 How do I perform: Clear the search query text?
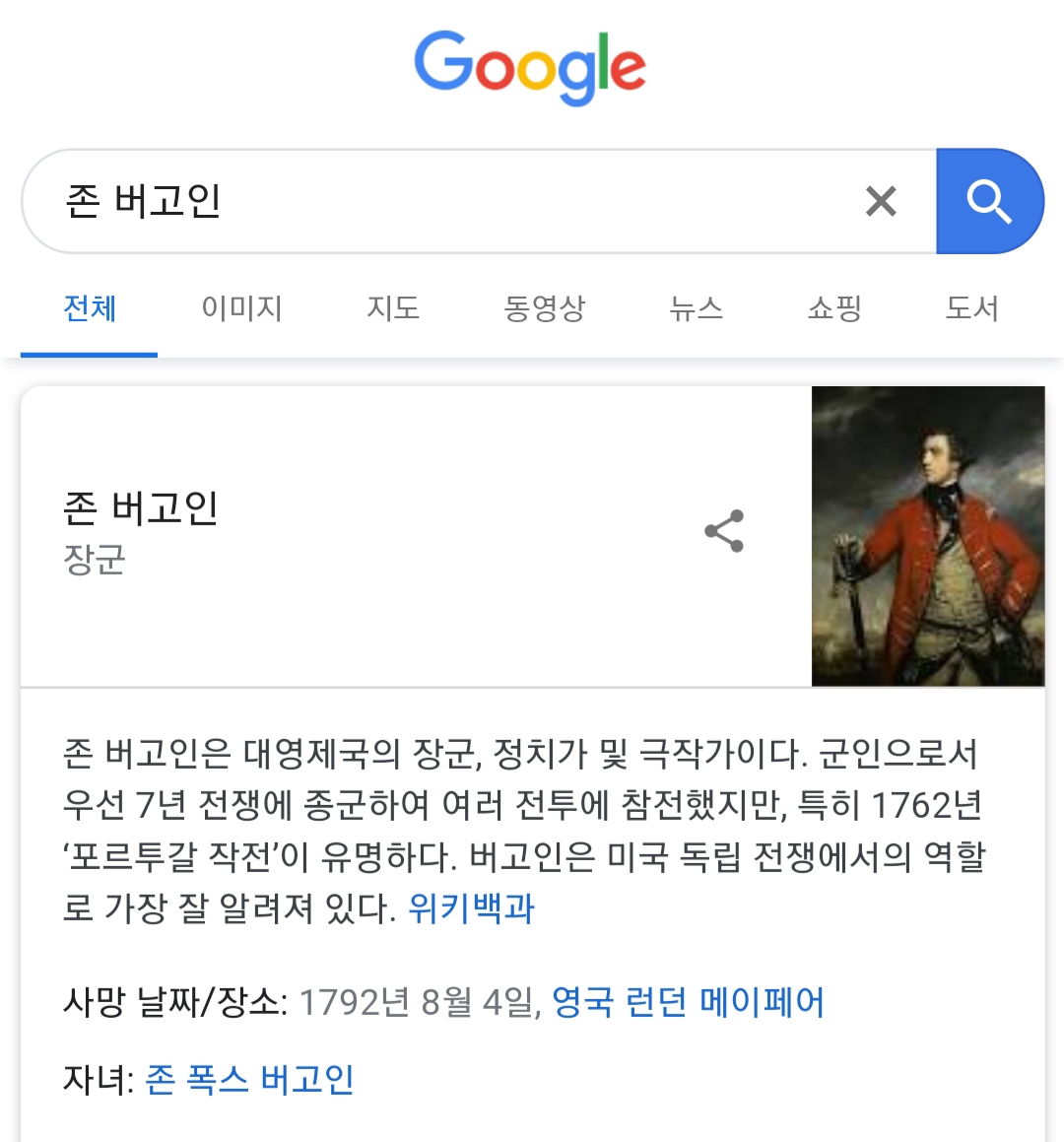pyautogui.click(x=881, y=201)
